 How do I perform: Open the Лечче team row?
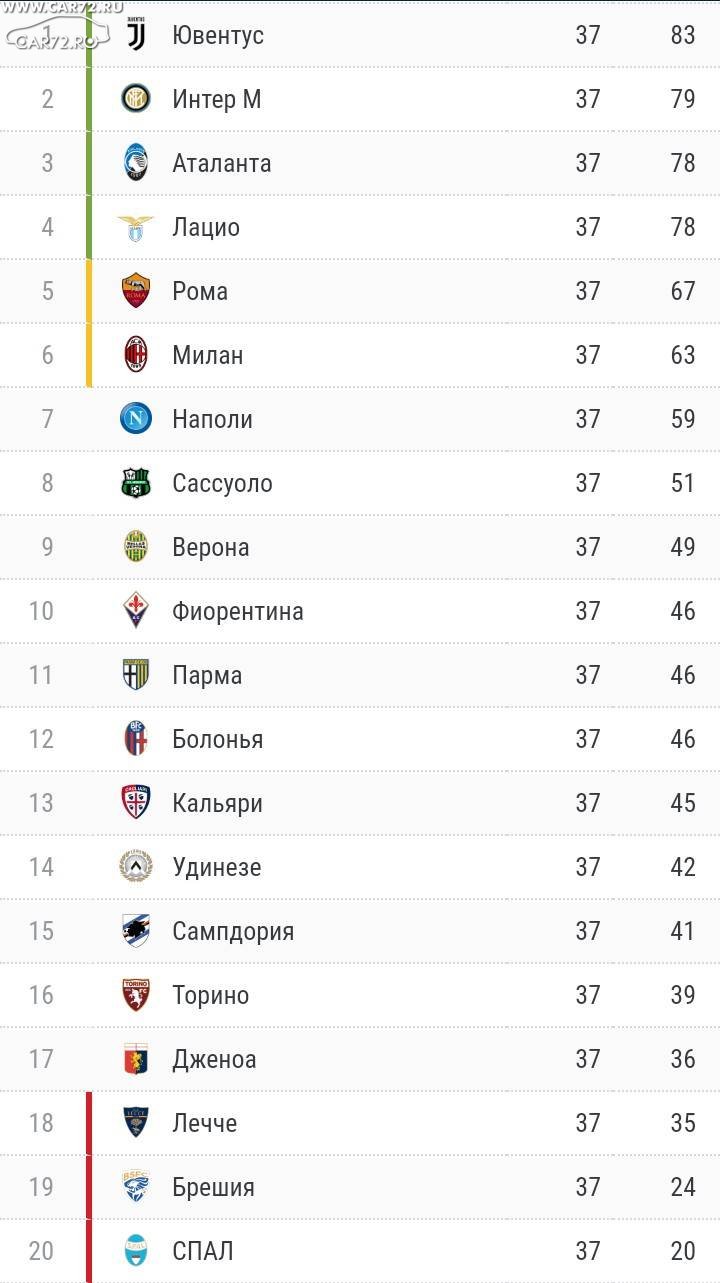(360, 1123)
